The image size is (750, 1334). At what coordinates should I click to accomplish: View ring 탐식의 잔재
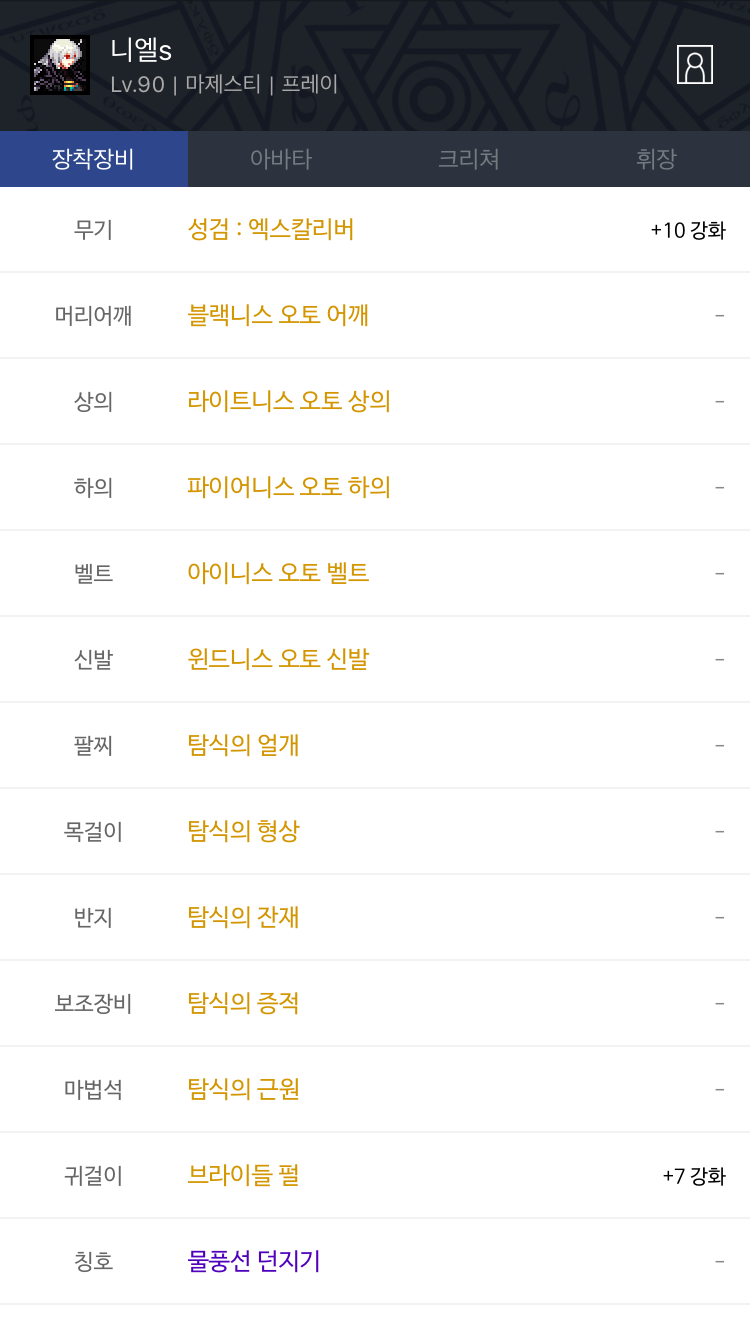pos(375,918)
